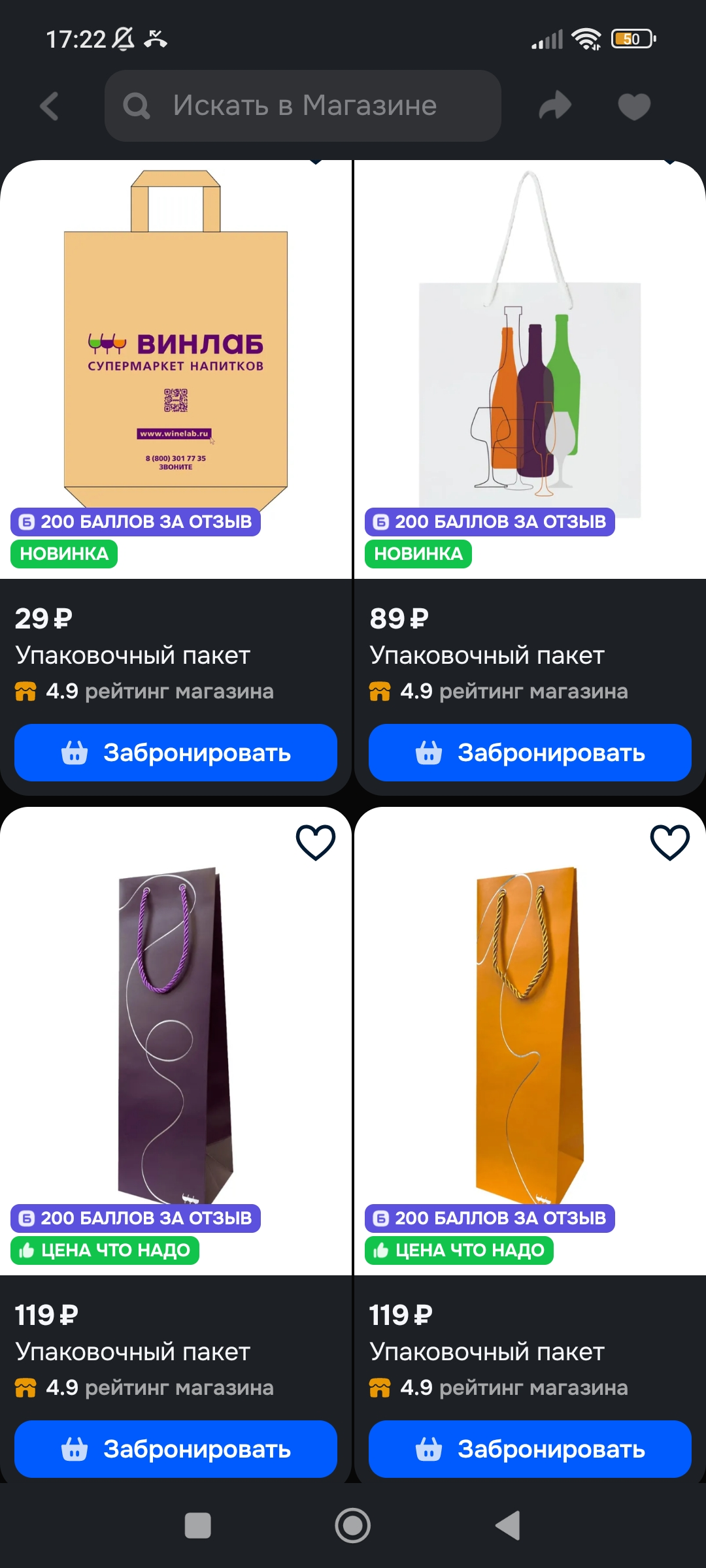Tap Забронировать for the 89 ₽ bag
This screenshot has width=706, height=1568.
[x=530, y=753]
